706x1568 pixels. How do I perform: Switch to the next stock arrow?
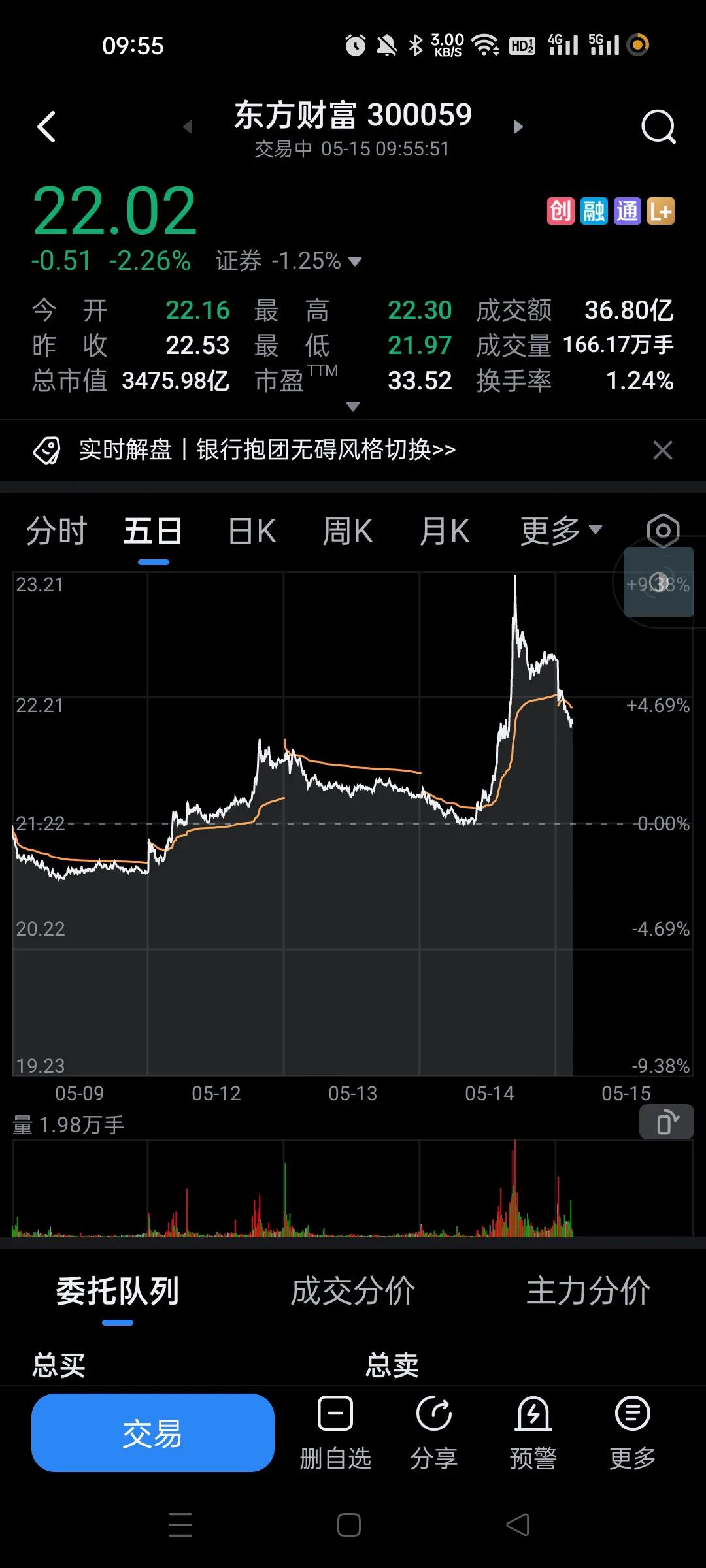(x=518, y=127)
